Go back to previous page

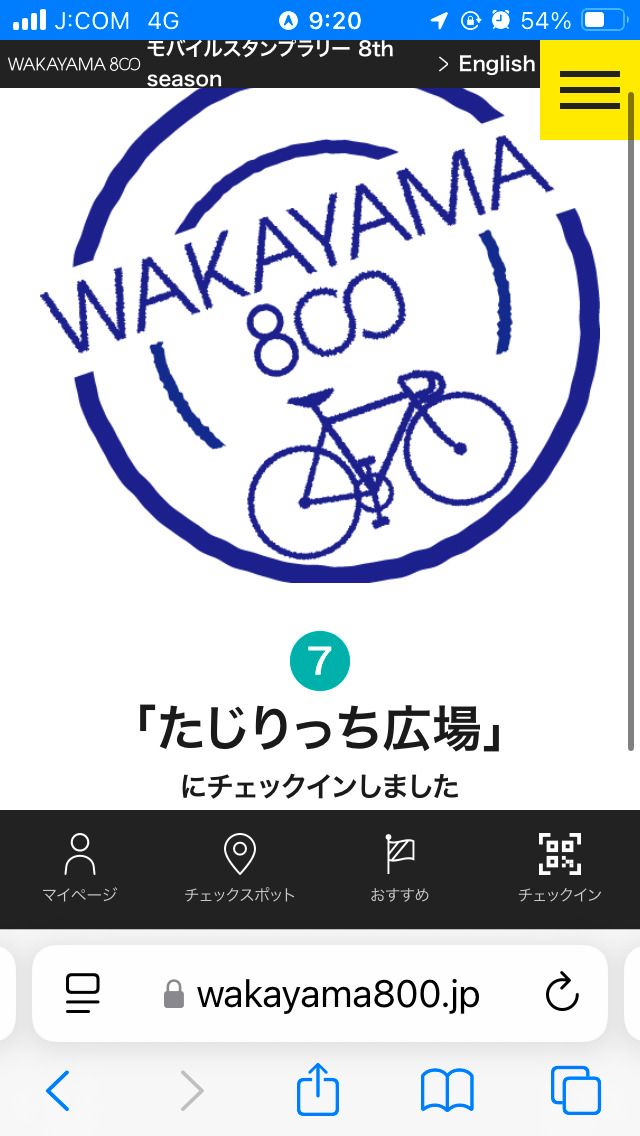(x=58, y=1090)
